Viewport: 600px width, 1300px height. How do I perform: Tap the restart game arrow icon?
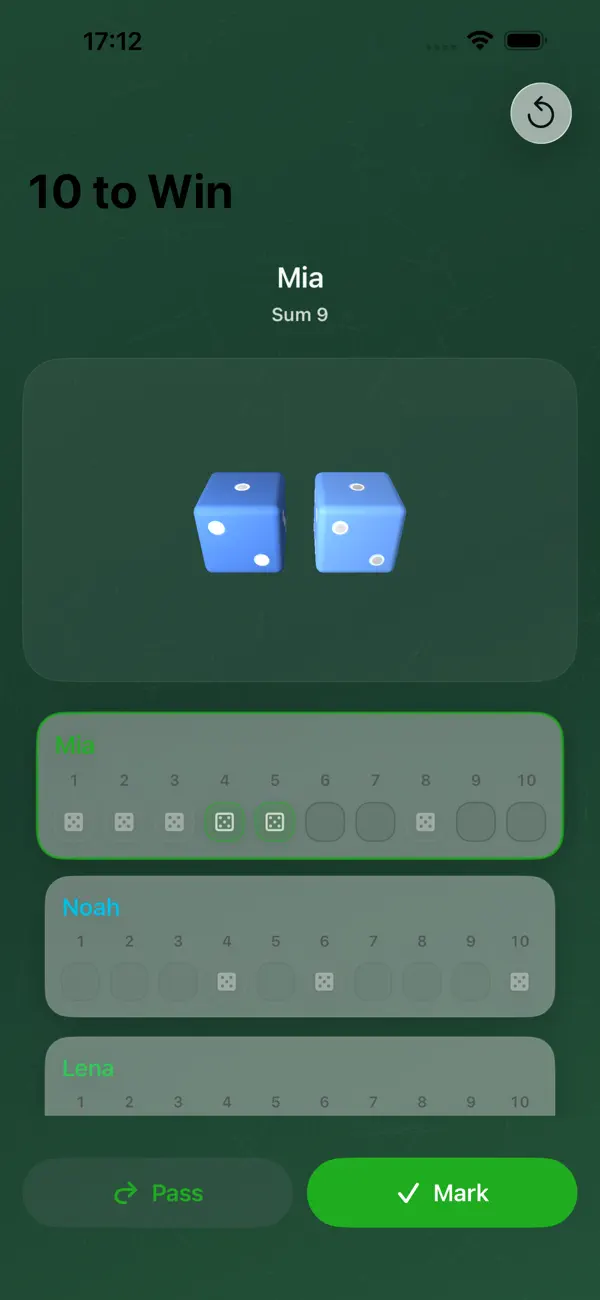(x=541, y=113)
